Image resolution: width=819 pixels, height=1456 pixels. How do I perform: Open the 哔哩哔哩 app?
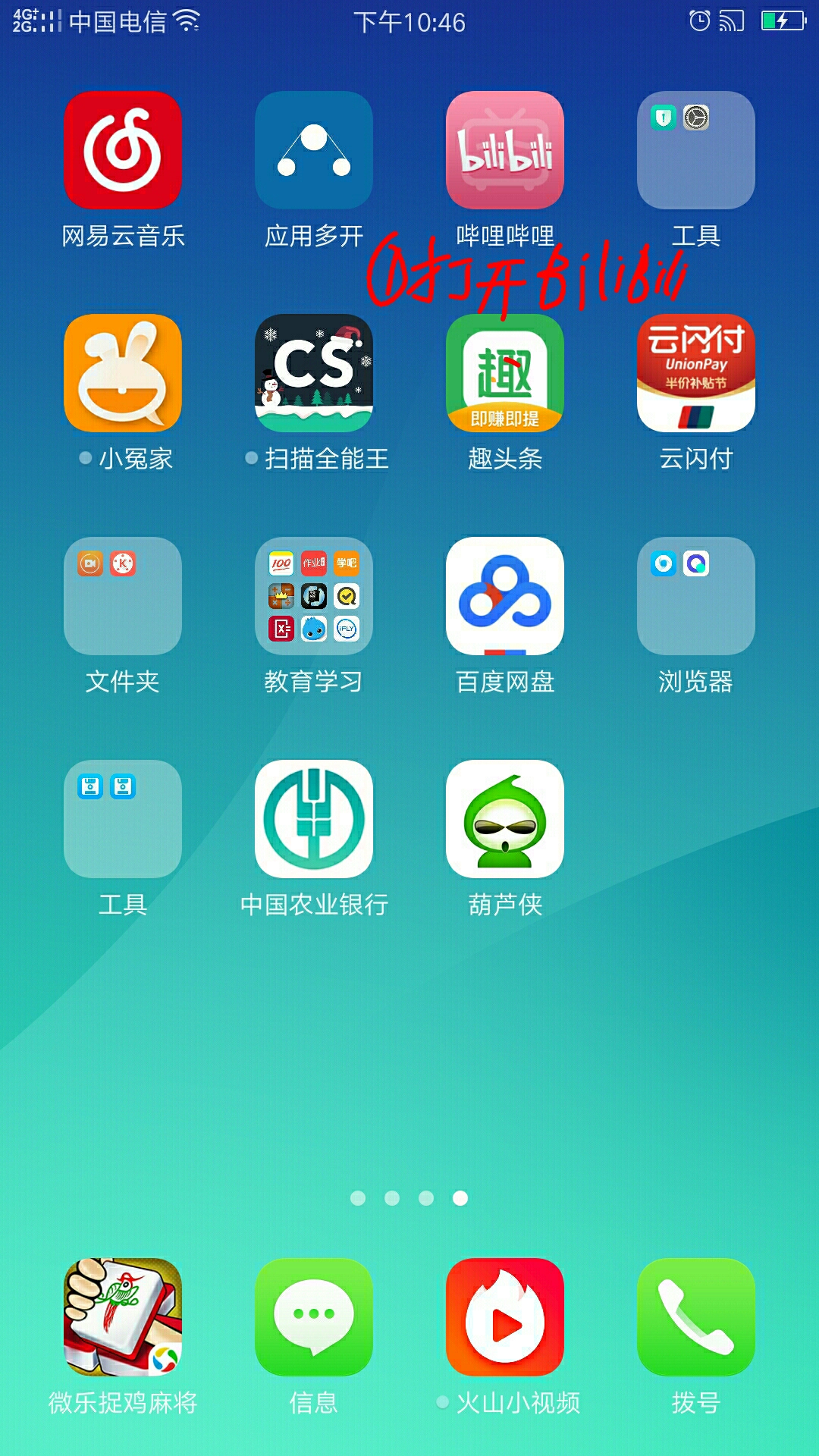tap(505, 150)
